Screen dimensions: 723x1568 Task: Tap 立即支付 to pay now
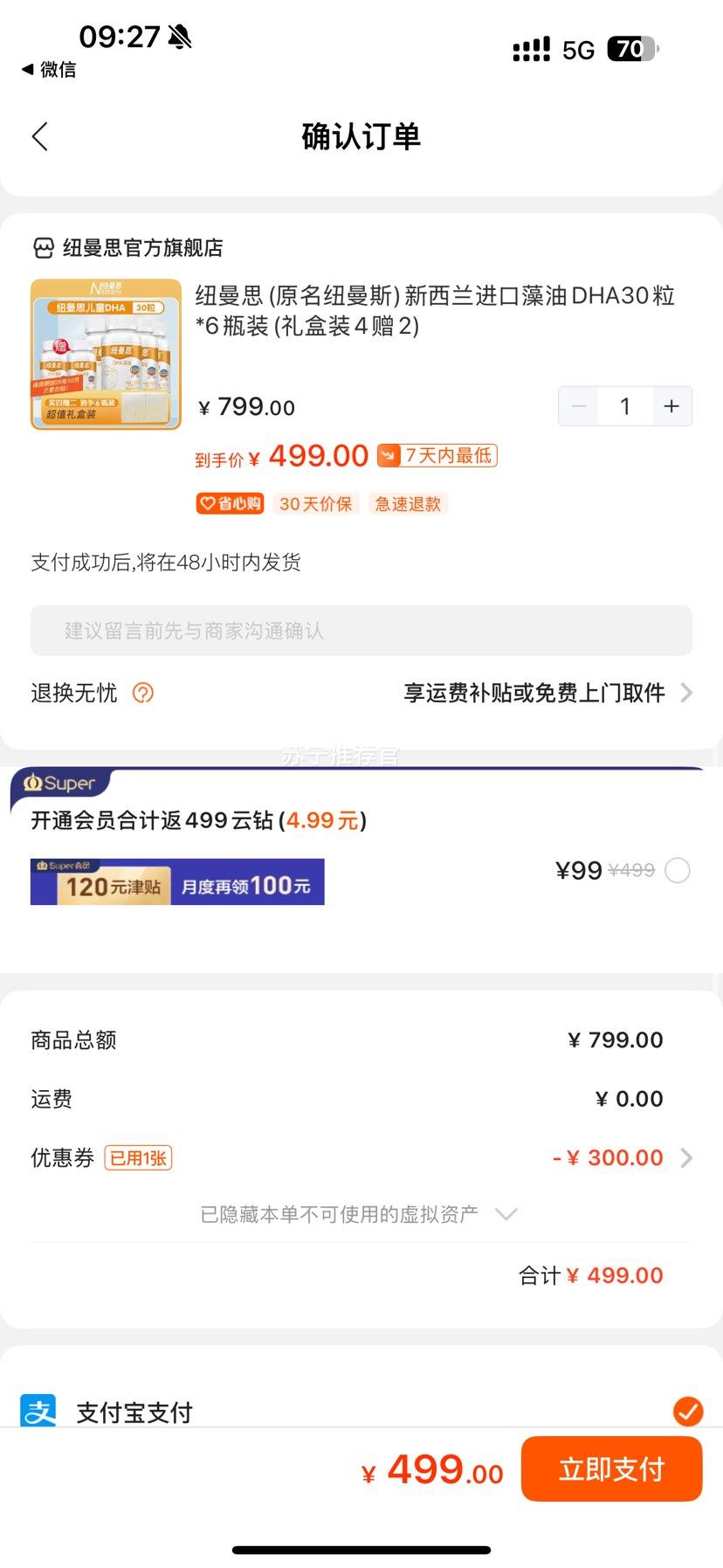coord(611,1469)
